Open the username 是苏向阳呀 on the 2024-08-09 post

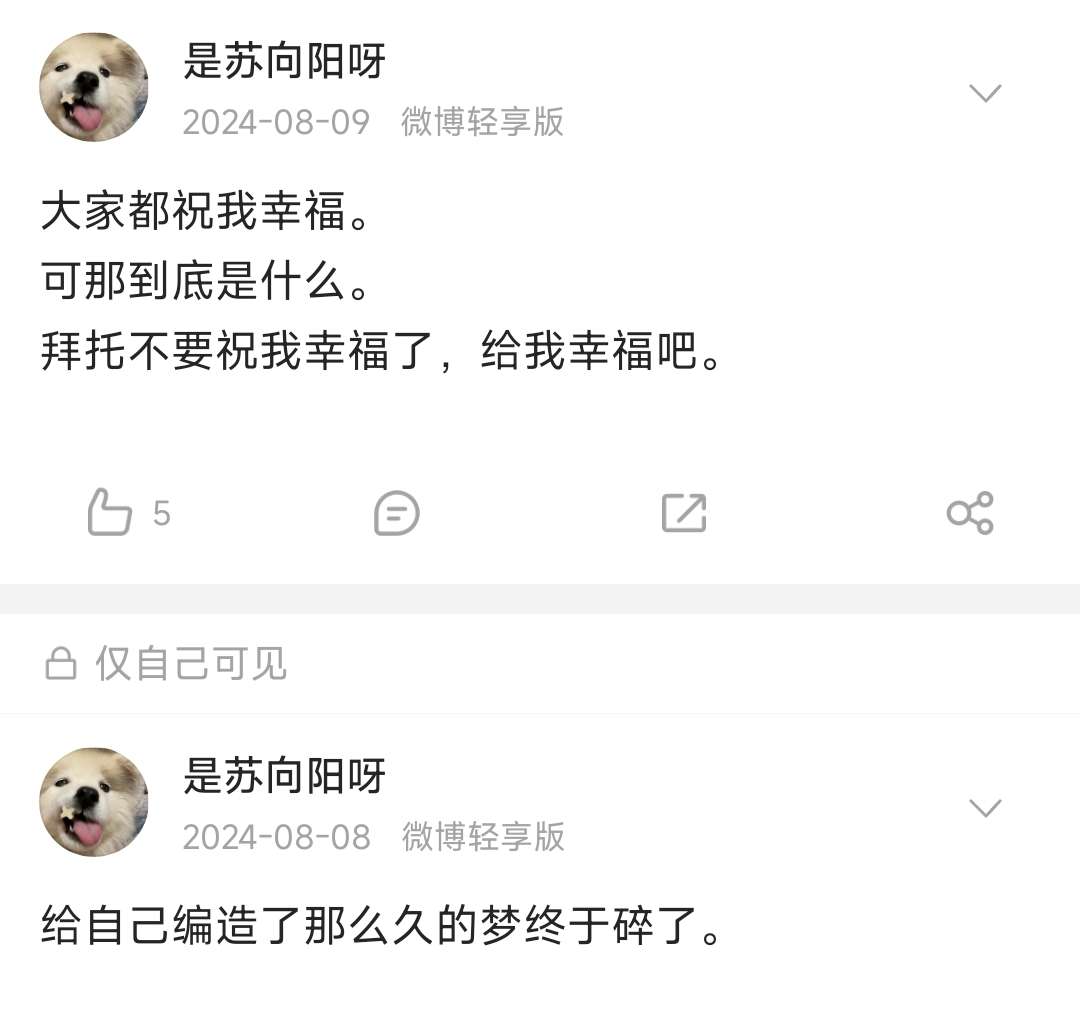284,62
